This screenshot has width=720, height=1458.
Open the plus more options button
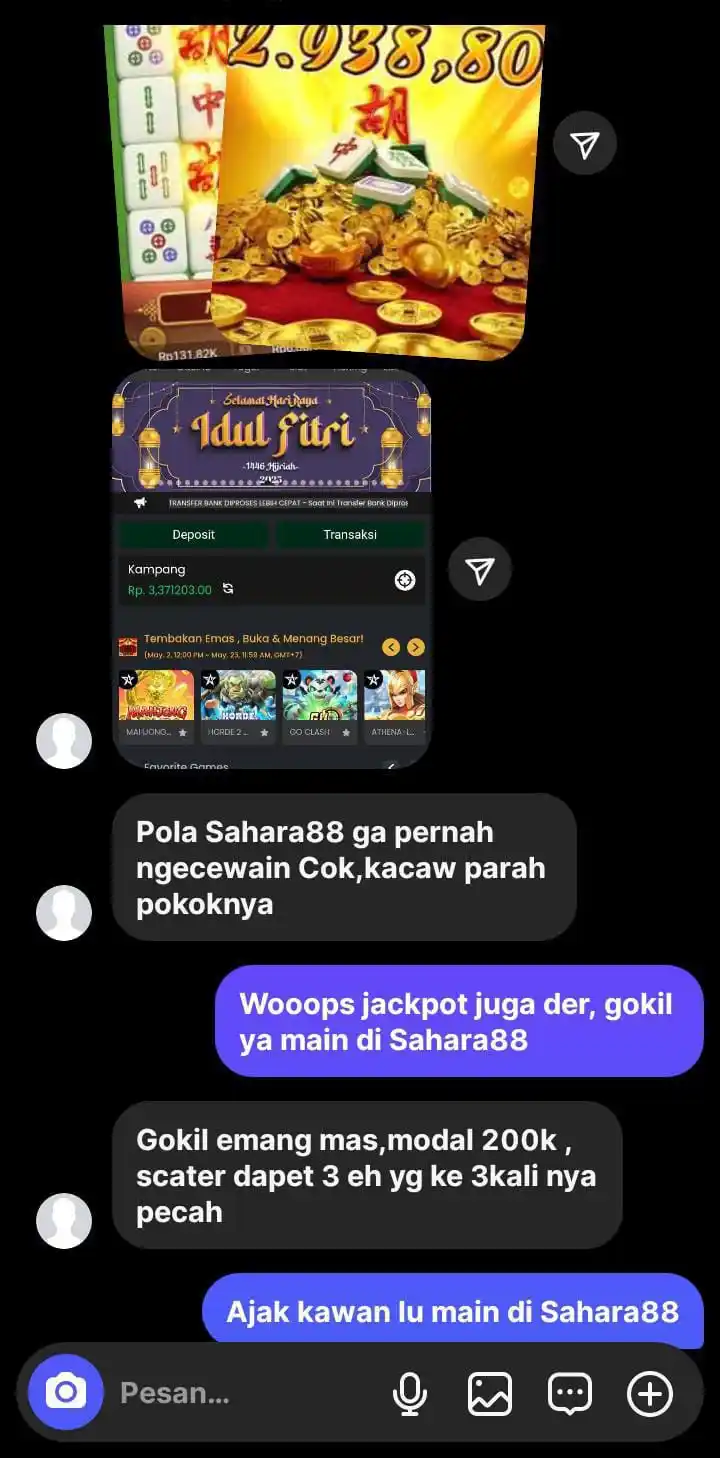(649, 1393)
